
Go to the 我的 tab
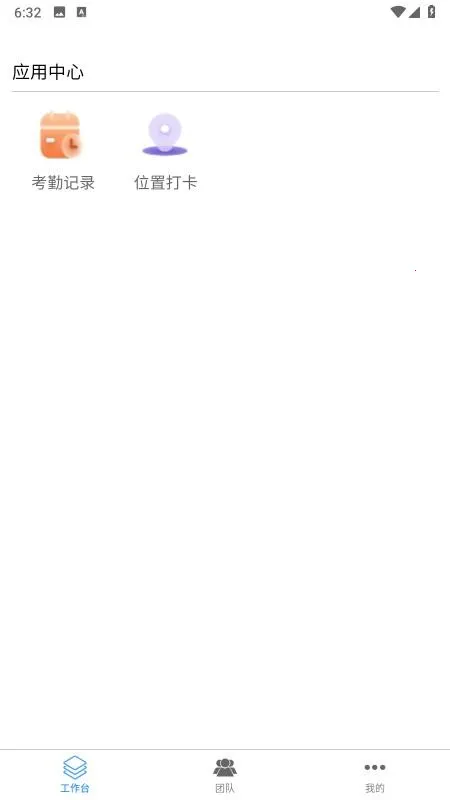point(374,774)
